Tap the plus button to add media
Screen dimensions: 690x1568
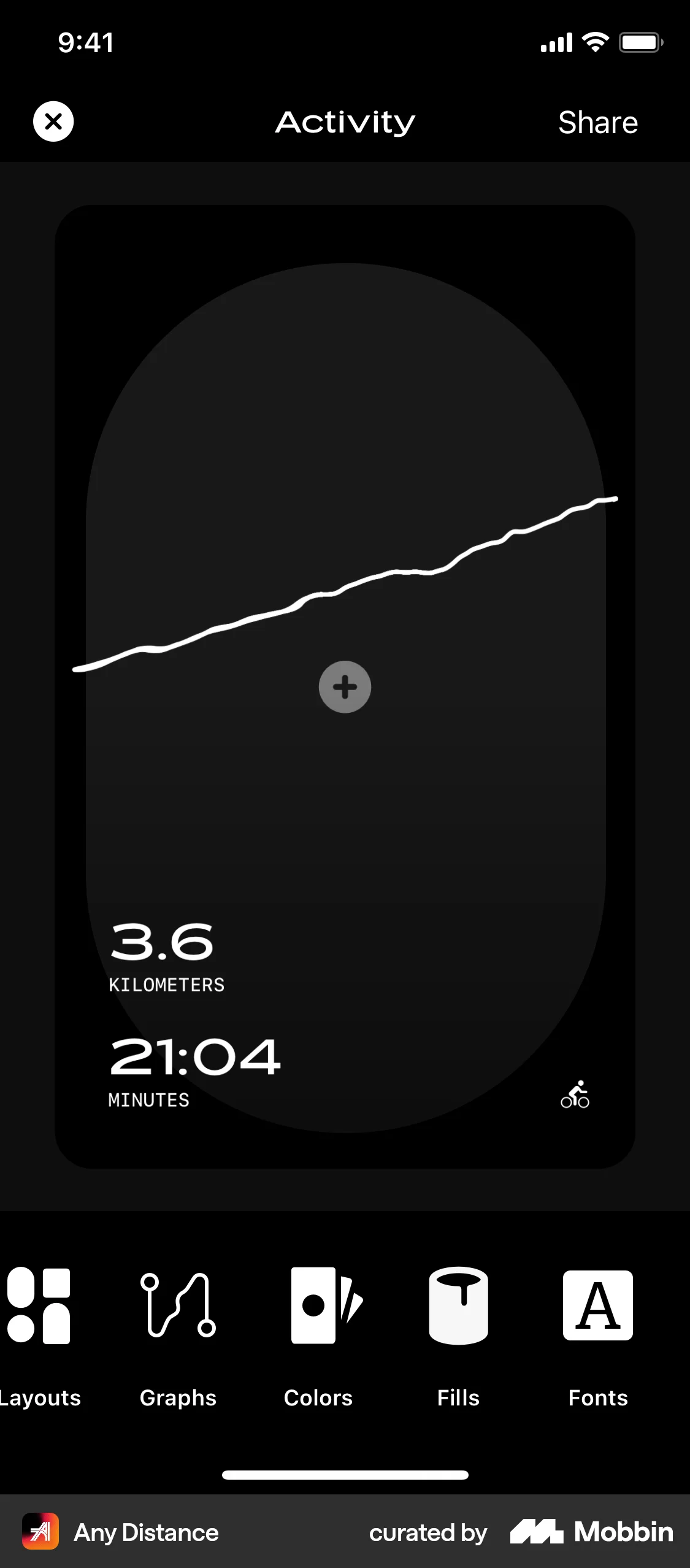(345, 687)
